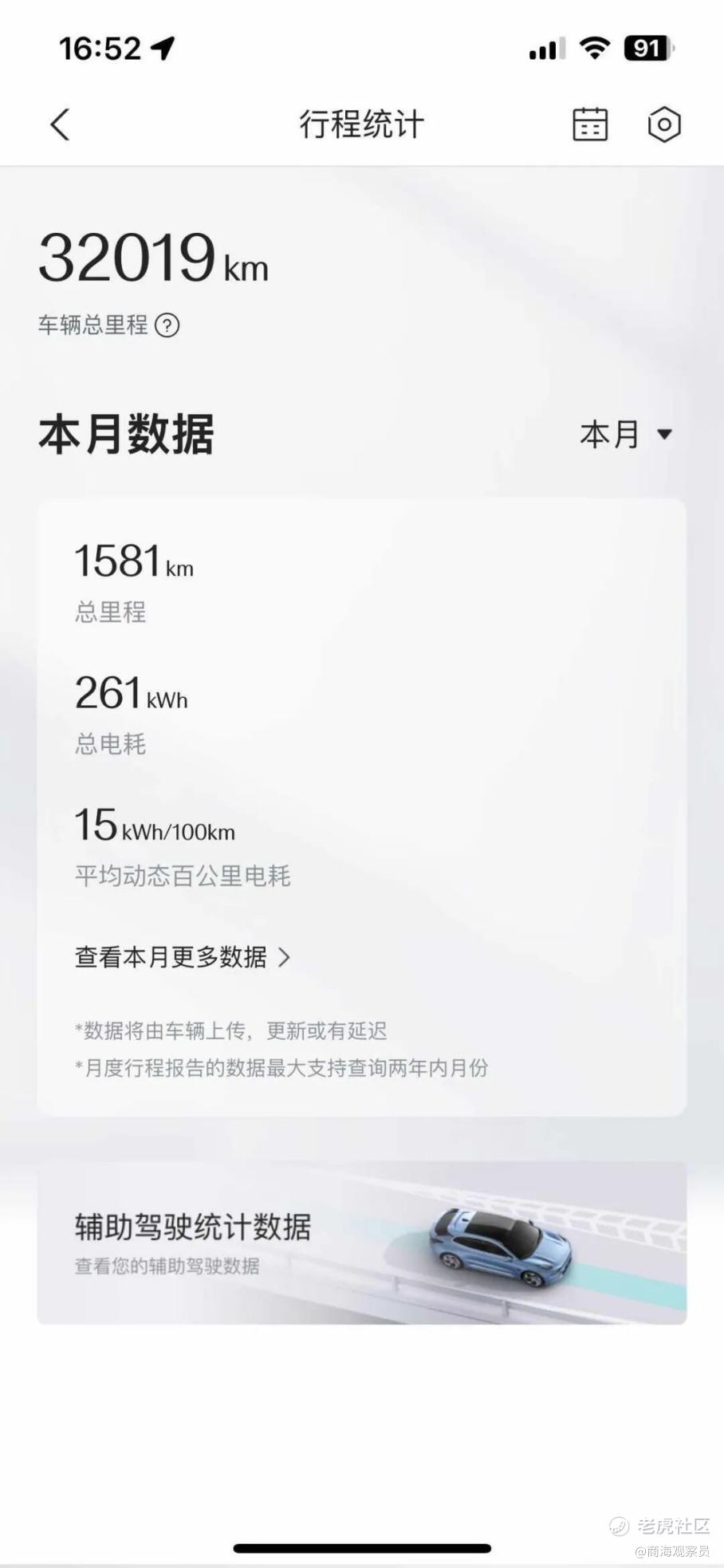The width and height of the screenshot is (724, 1568).
Task: Open 查看本月更多数据 link
Action: point(183,957)
